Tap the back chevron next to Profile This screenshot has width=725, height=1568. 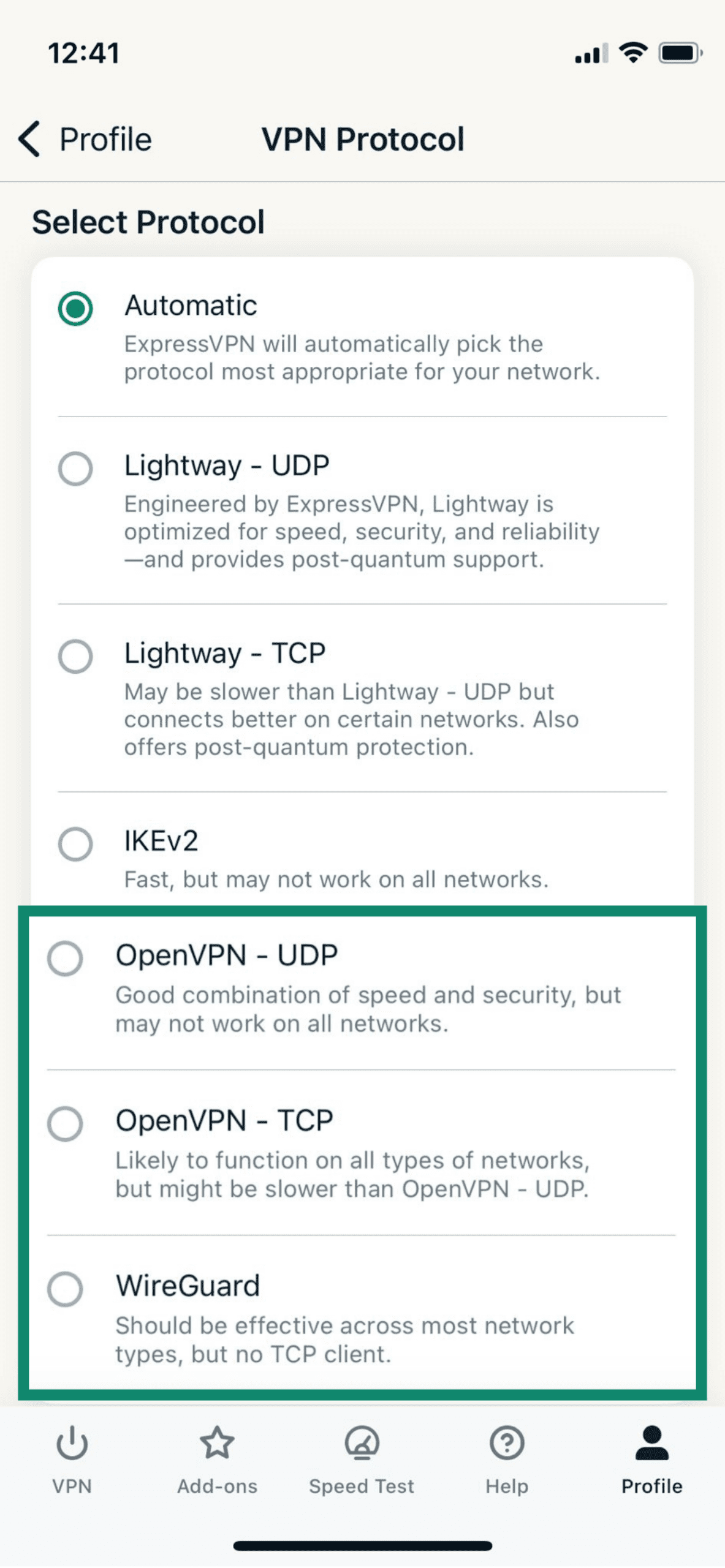[29, 139]
